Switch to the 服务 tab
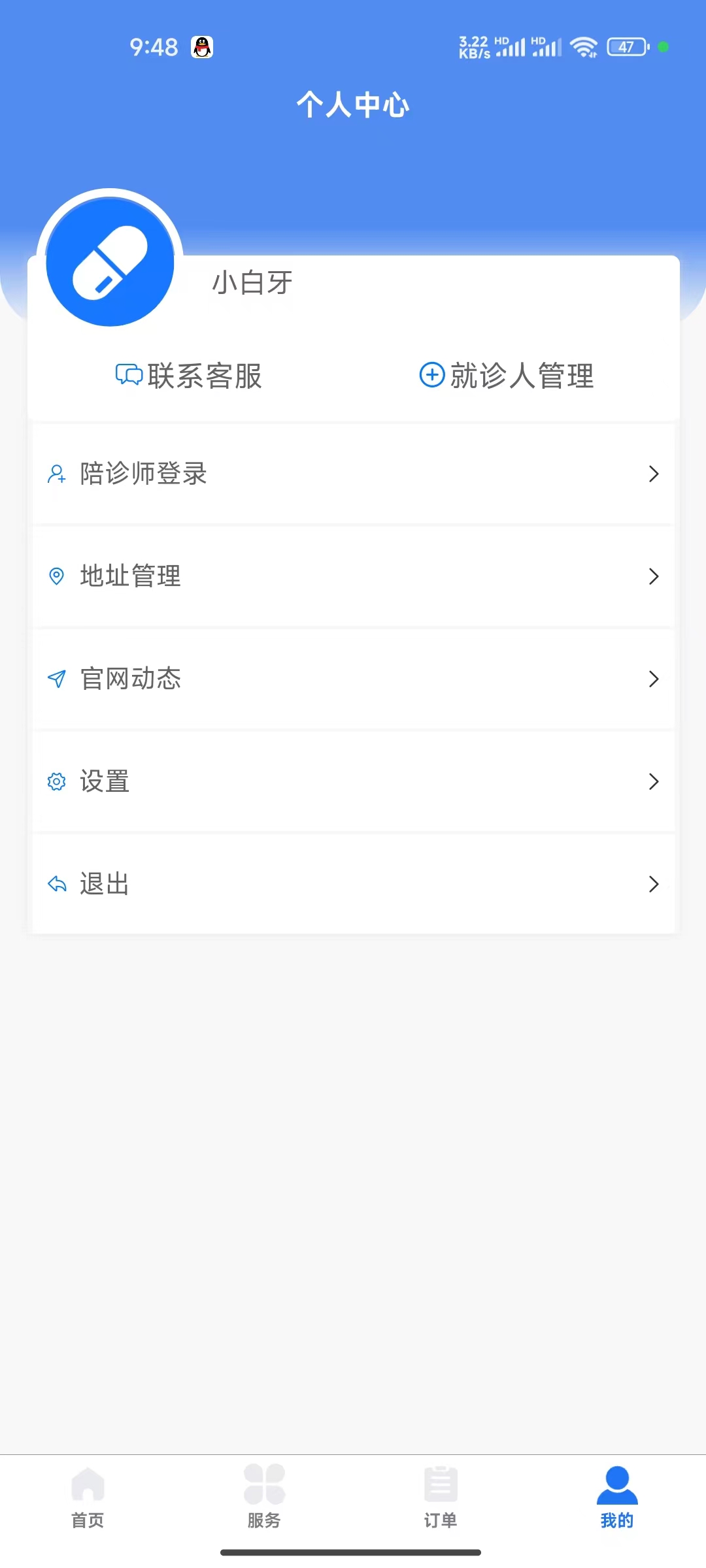 (265, 1497)
